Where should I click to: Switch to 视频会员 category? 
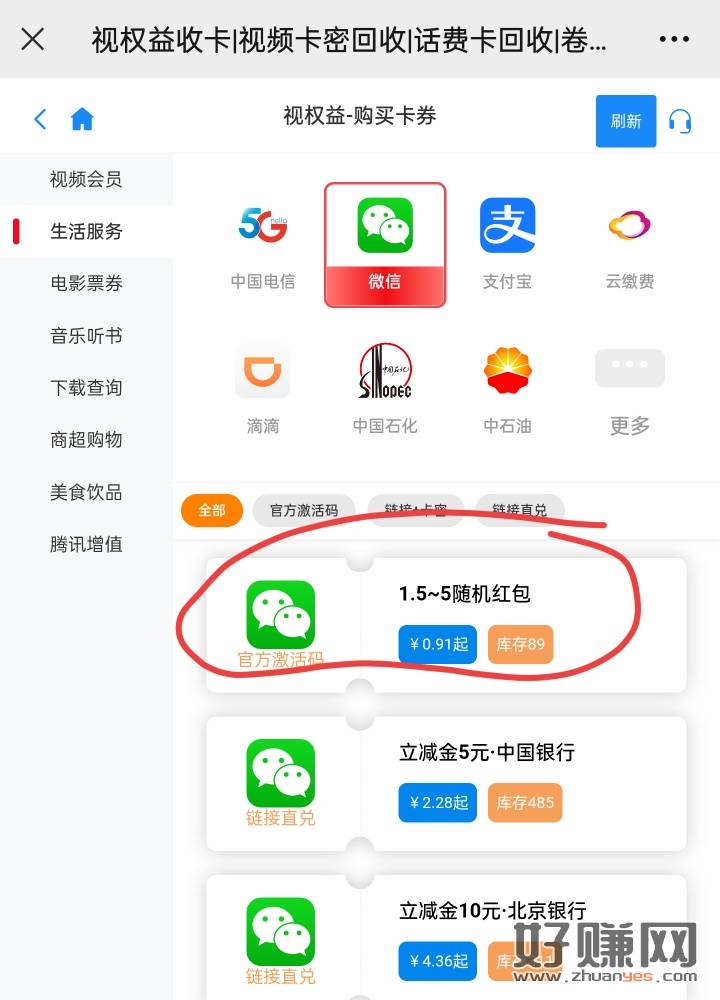pos(86,180)
